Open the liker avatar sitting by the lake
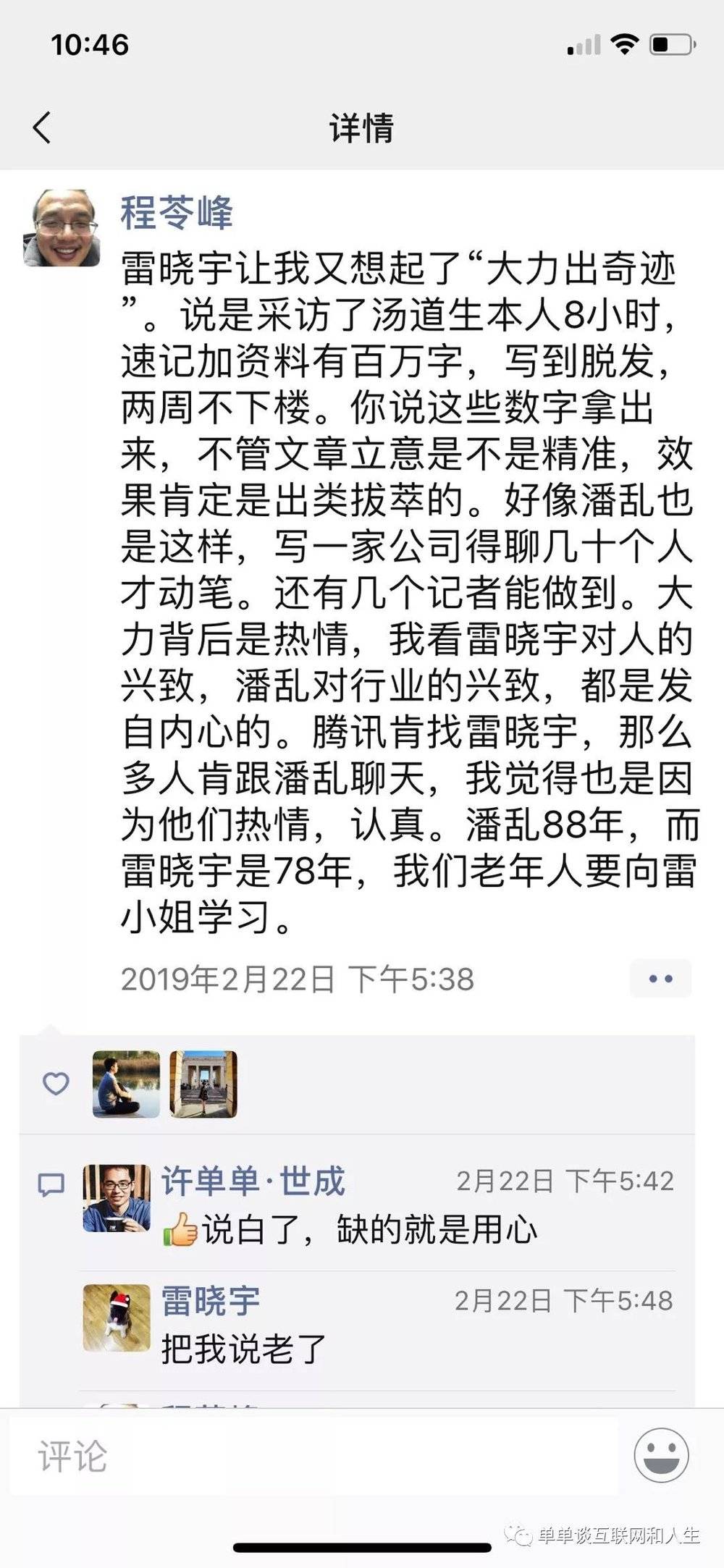The image size is (724, 1568). point(126,1084)
